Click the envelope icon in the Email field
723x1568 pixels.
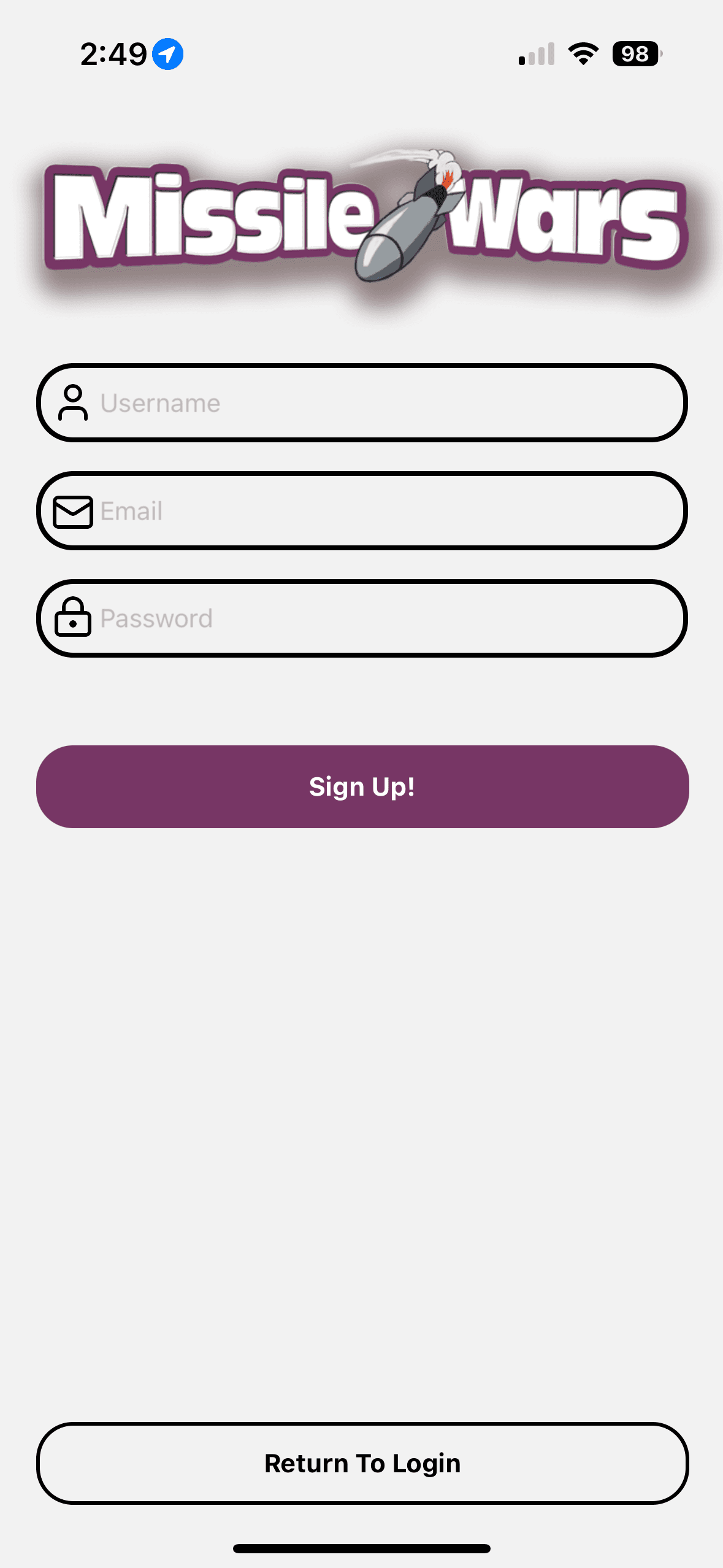click(x=72, y=511)
